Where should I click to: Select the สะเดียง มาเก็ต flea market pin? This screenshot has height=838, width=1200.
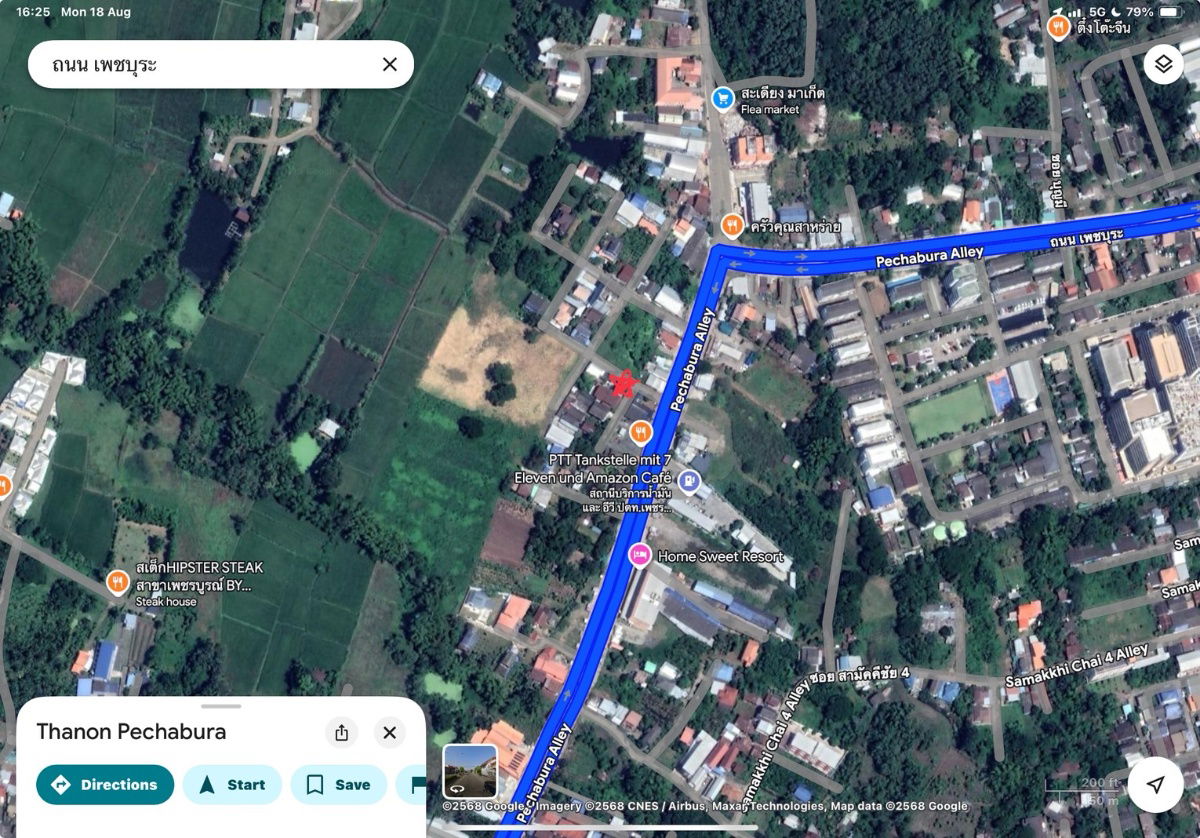point(723,97)
